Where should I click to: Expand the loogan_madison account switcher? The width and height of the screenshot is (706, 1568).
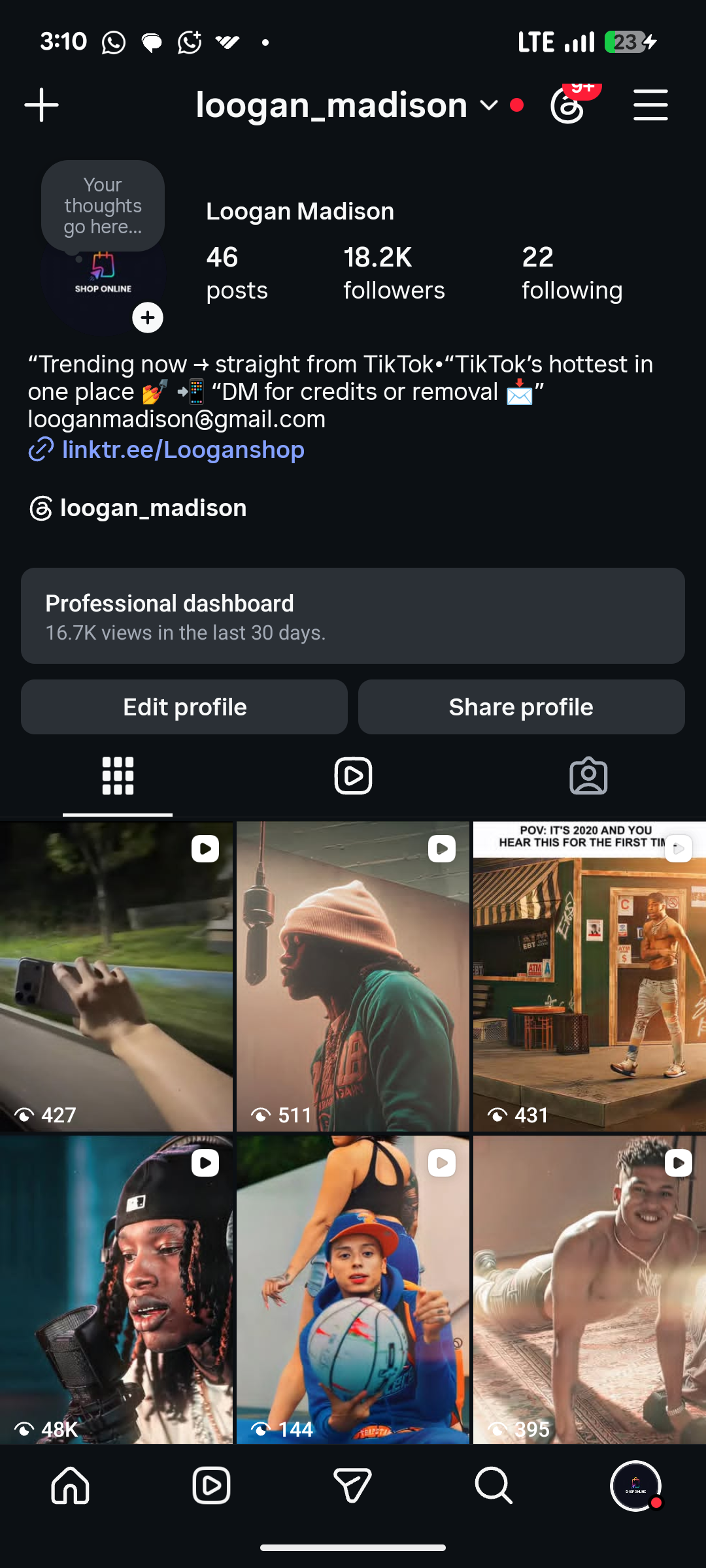tap(347, 105)
